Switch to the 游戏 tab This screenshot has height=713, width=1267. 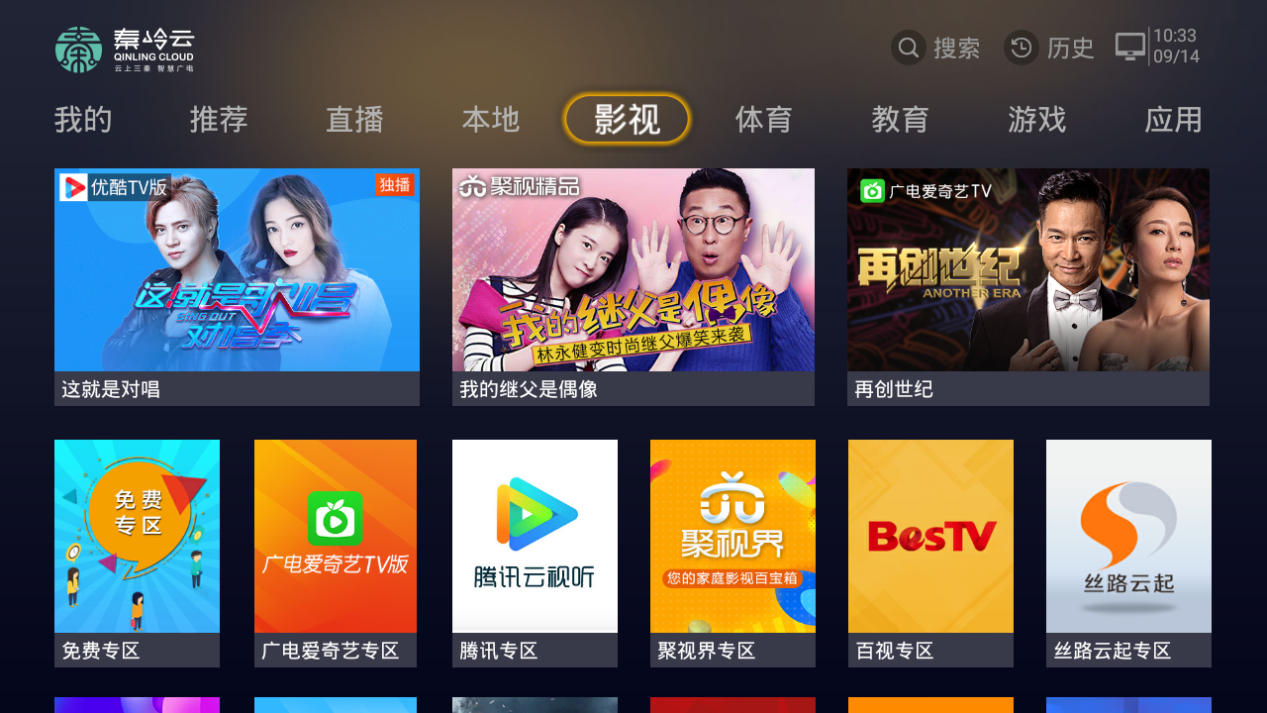1037,120
